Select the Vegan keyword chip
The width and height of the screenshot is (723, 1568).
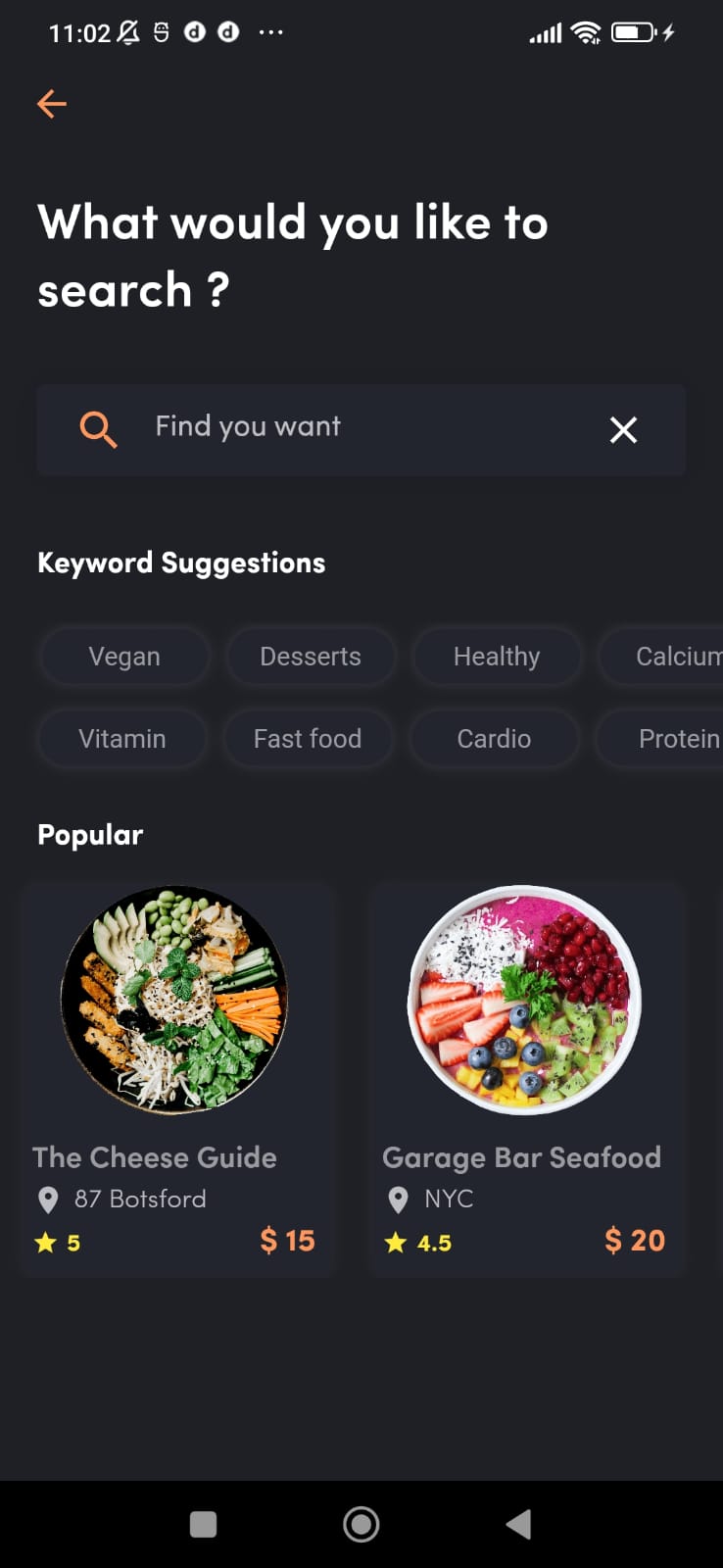124,656
